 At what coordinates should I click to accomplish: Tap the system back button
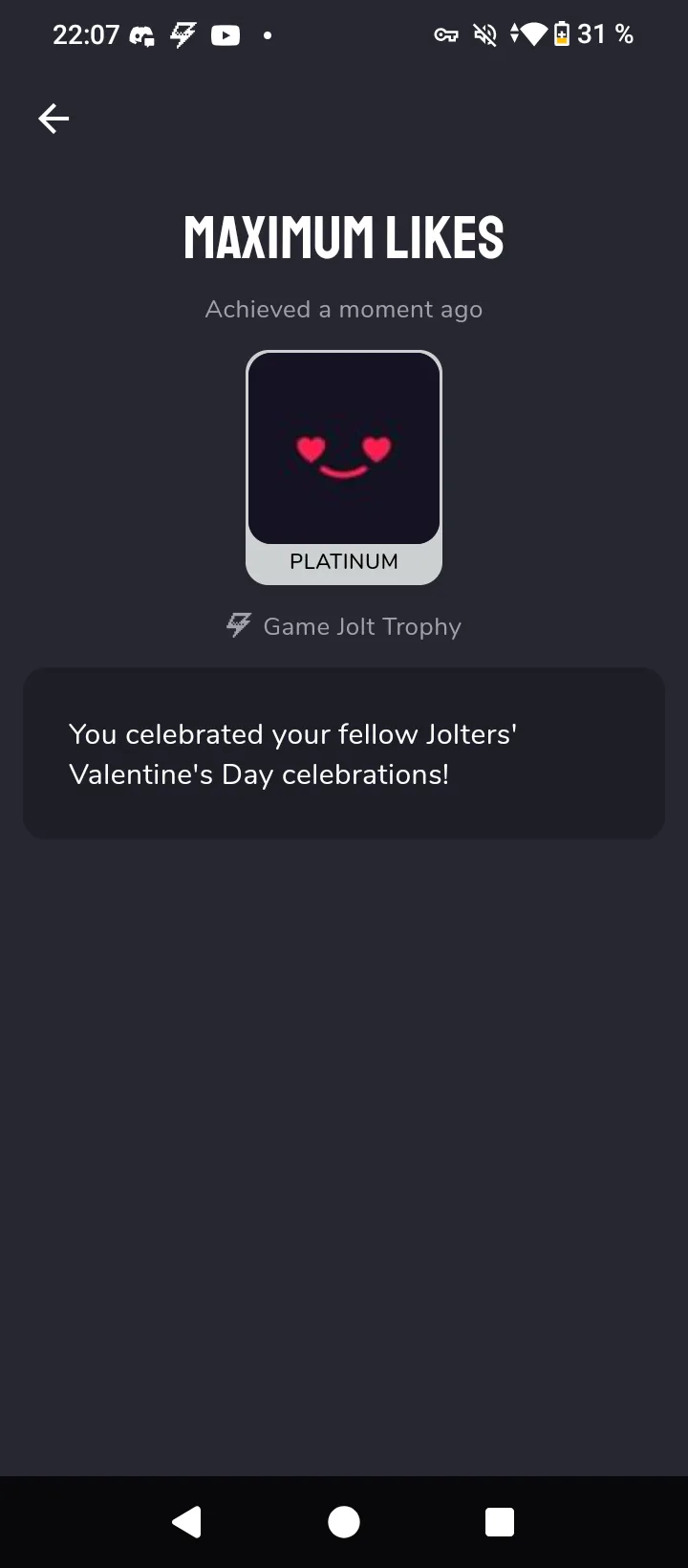pos(187,1521)
